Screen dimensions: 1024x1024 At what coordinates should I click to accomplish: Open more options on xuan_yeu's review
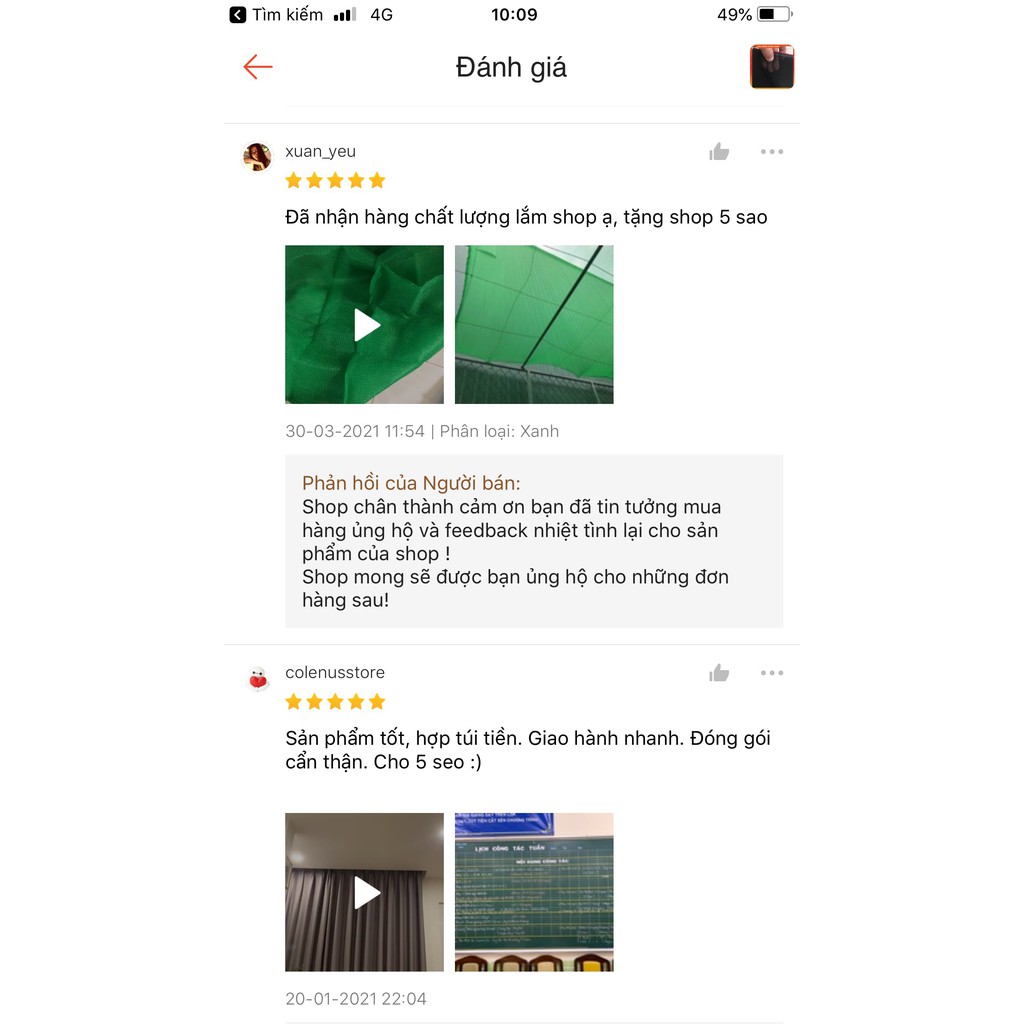pyautogui.click(x=771, y=152)
